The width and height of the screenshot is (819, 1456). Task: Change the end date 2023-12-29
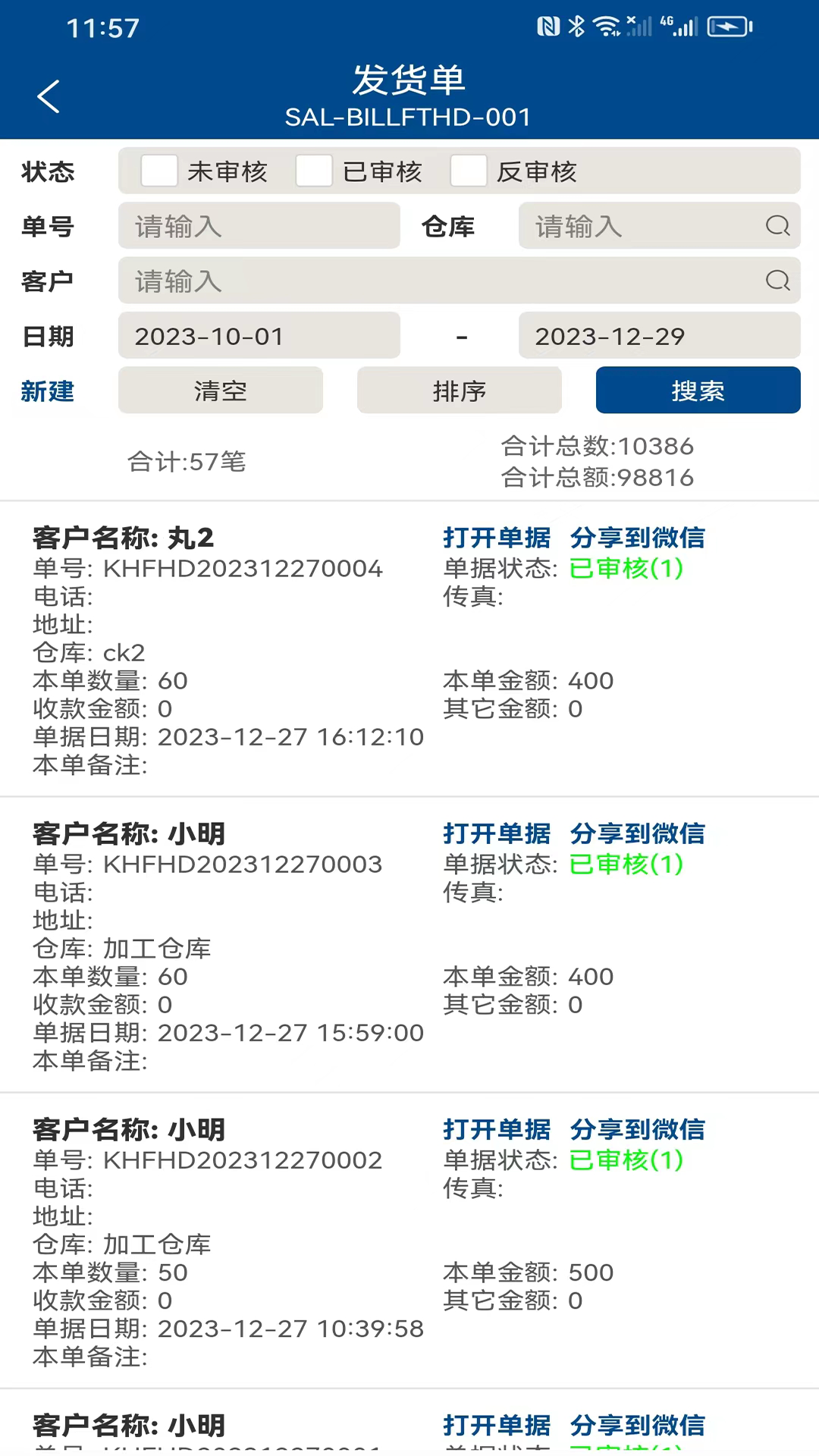coord(659,336)
